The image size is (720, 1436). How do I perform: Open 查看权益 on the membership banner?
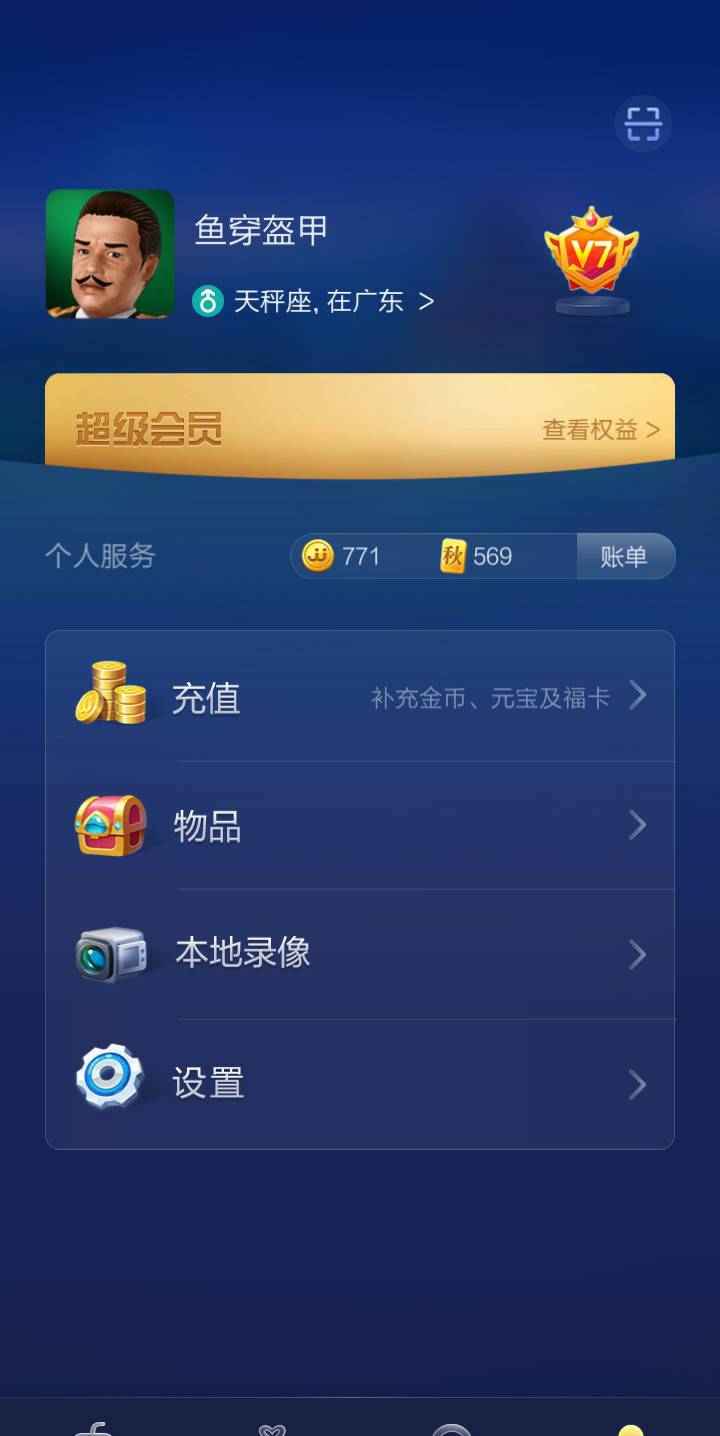[598, 428]
